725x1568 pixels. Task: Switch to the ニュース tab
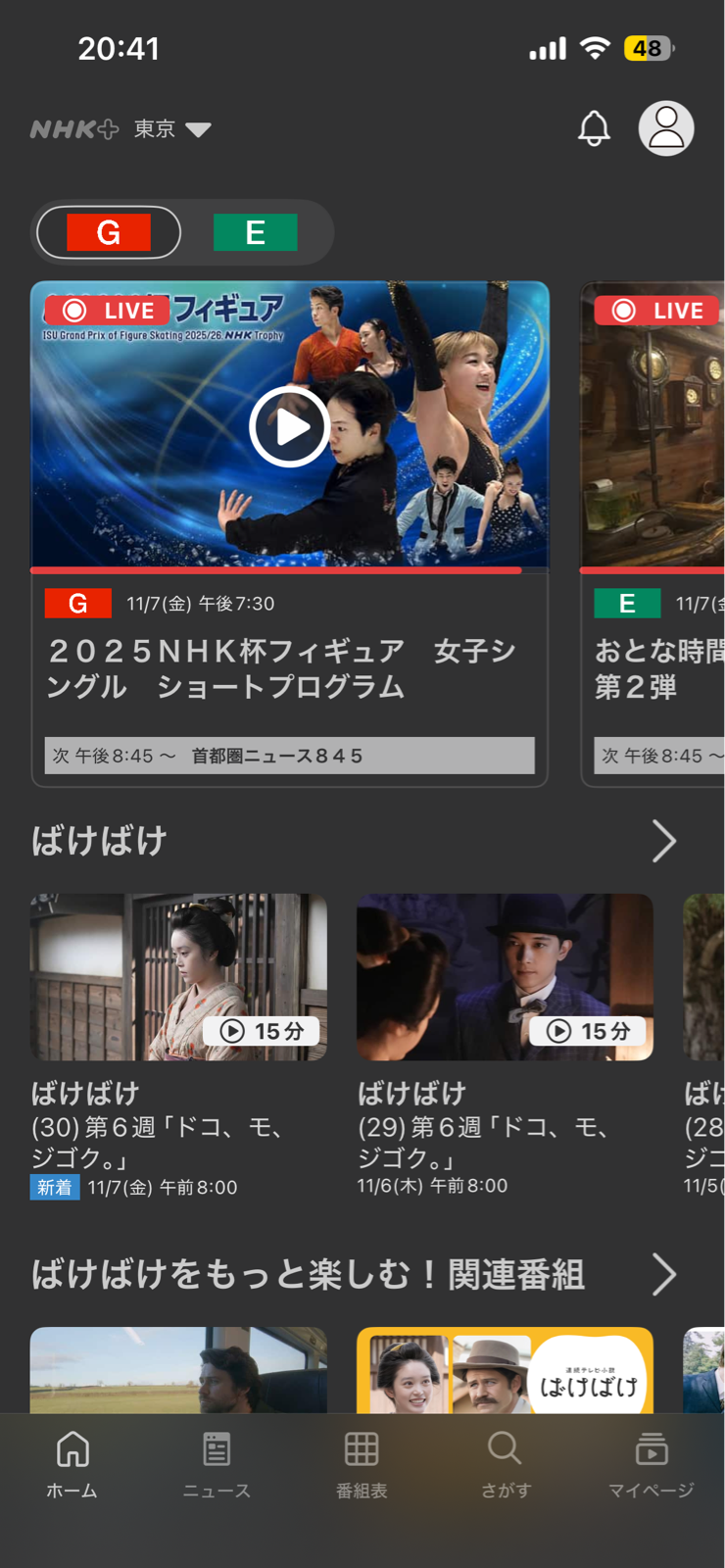tap(217, 1464)
